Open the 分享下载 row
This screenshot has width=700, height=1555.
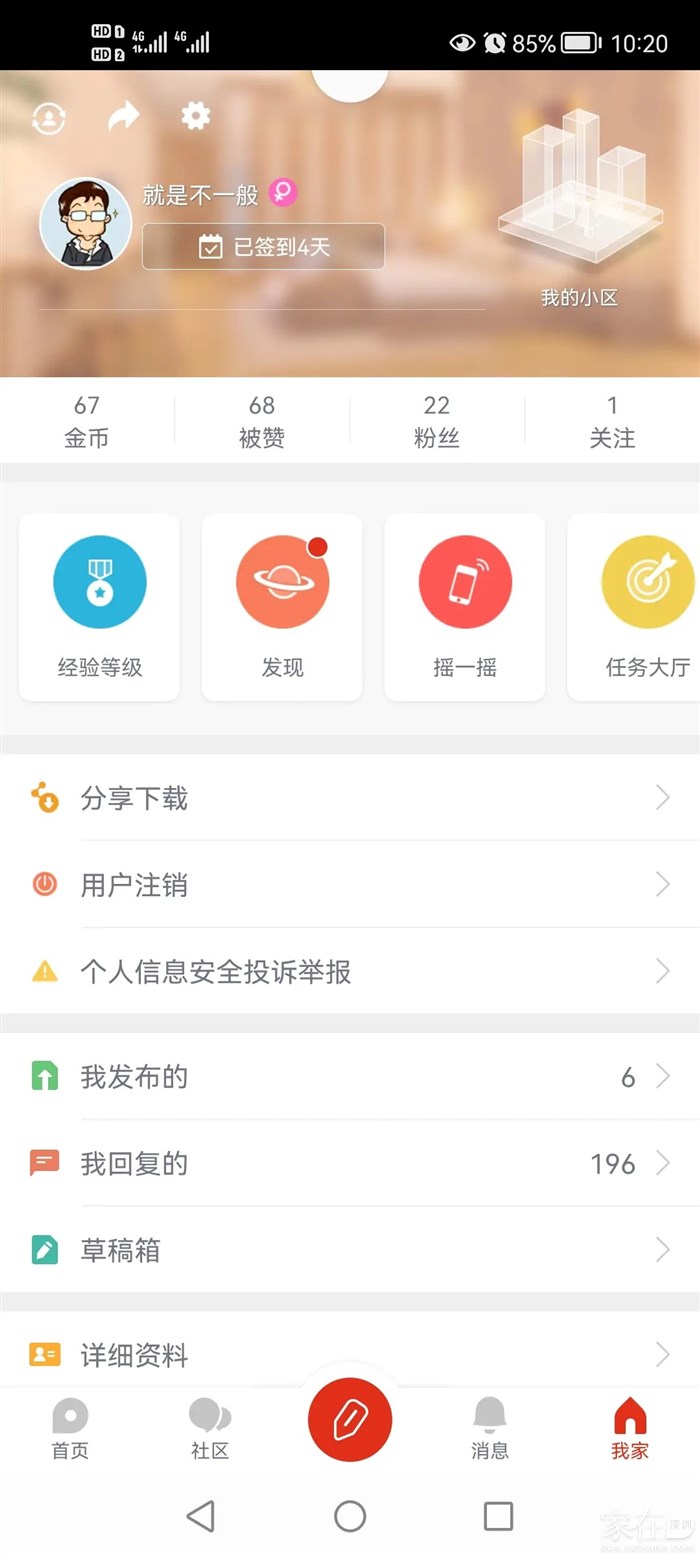click(x=350, y=798)
